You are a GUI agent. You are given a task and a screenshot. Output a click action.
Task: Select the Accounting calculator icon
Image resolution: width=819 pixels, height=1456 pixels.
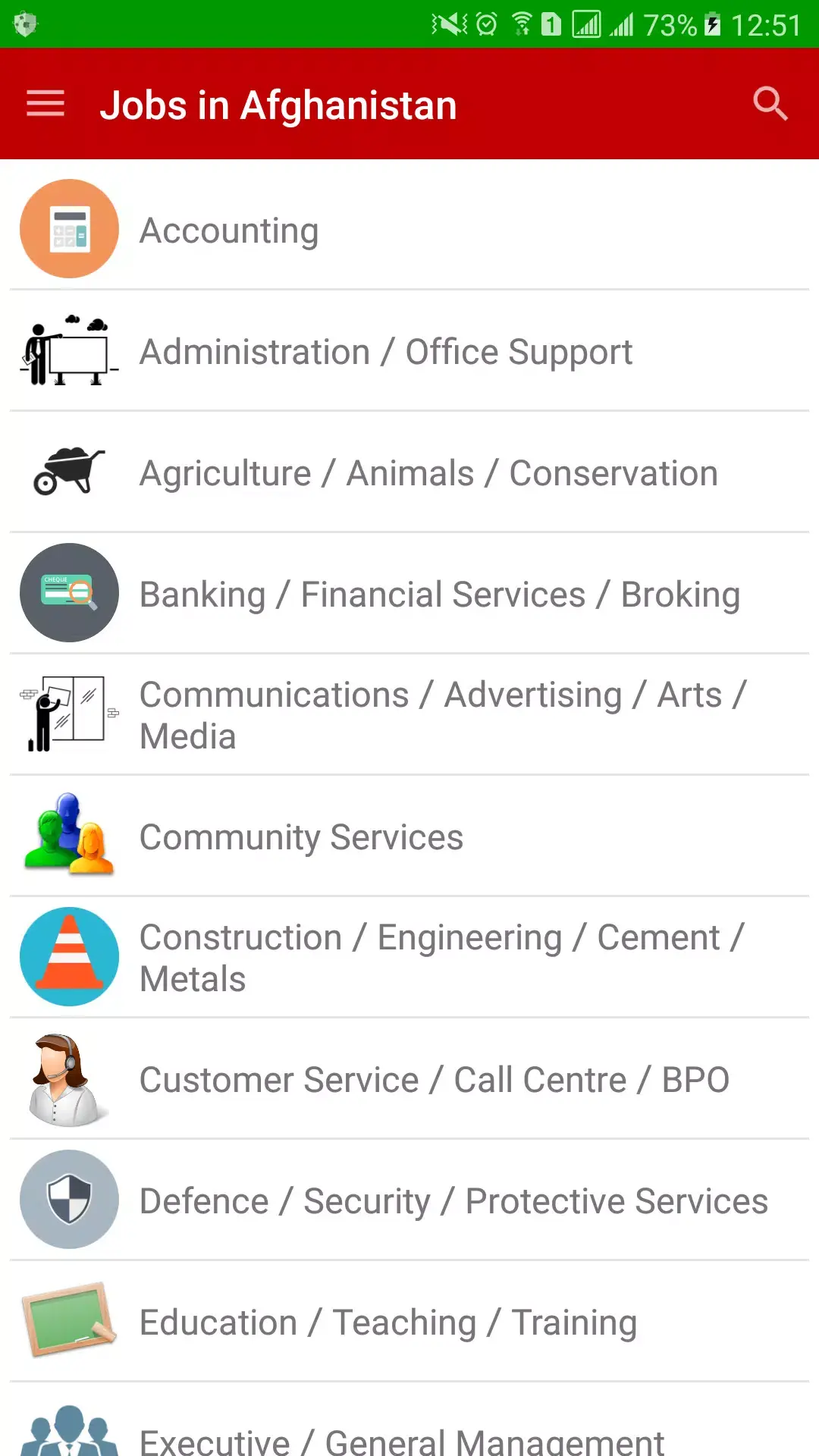click(69, 228)
